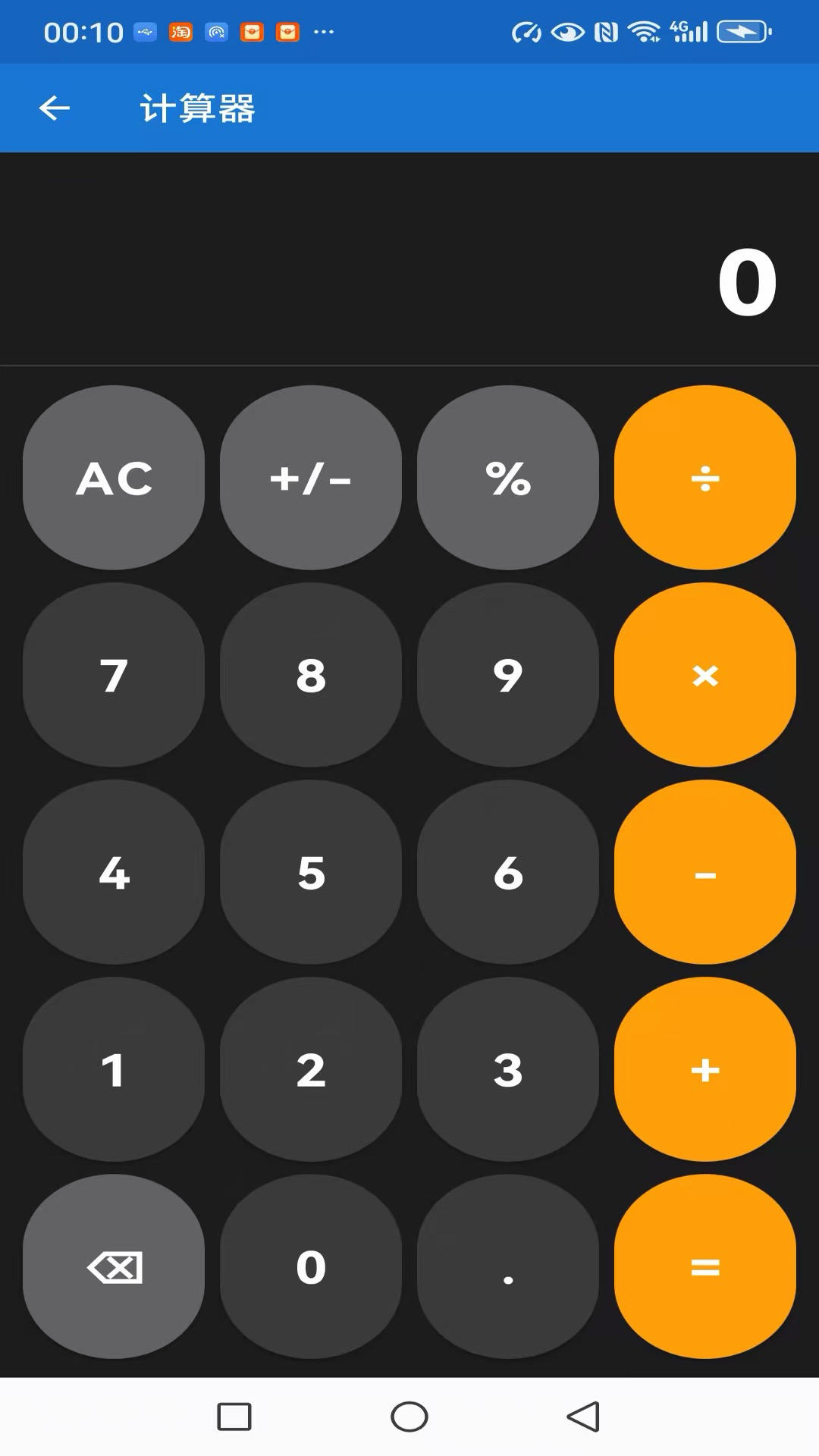
Task: Clear everything with the AC key
Action: point(114,478)
